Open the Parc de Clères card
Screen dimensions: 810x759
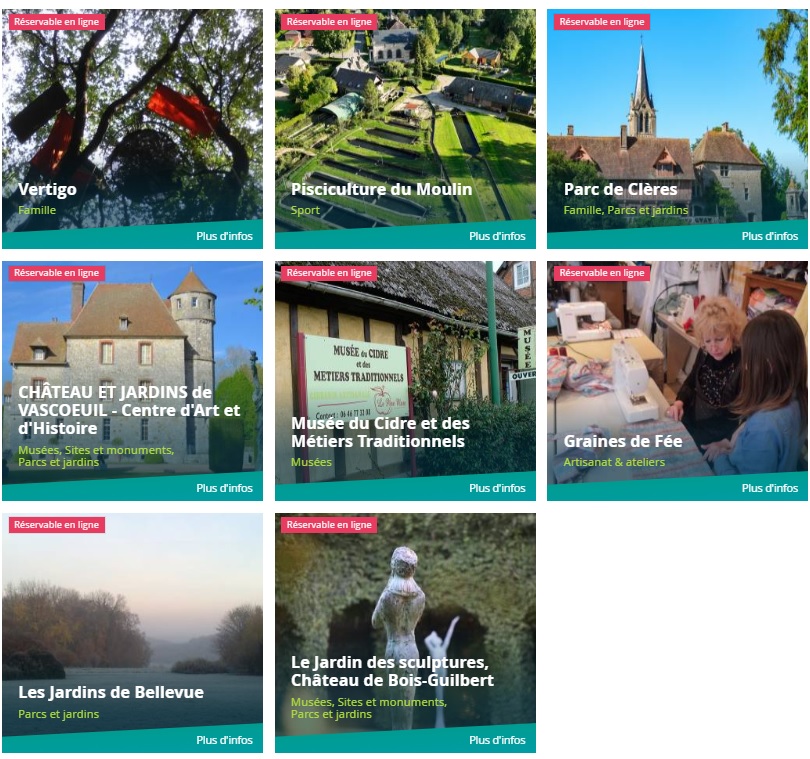click(x=620, y=190)
